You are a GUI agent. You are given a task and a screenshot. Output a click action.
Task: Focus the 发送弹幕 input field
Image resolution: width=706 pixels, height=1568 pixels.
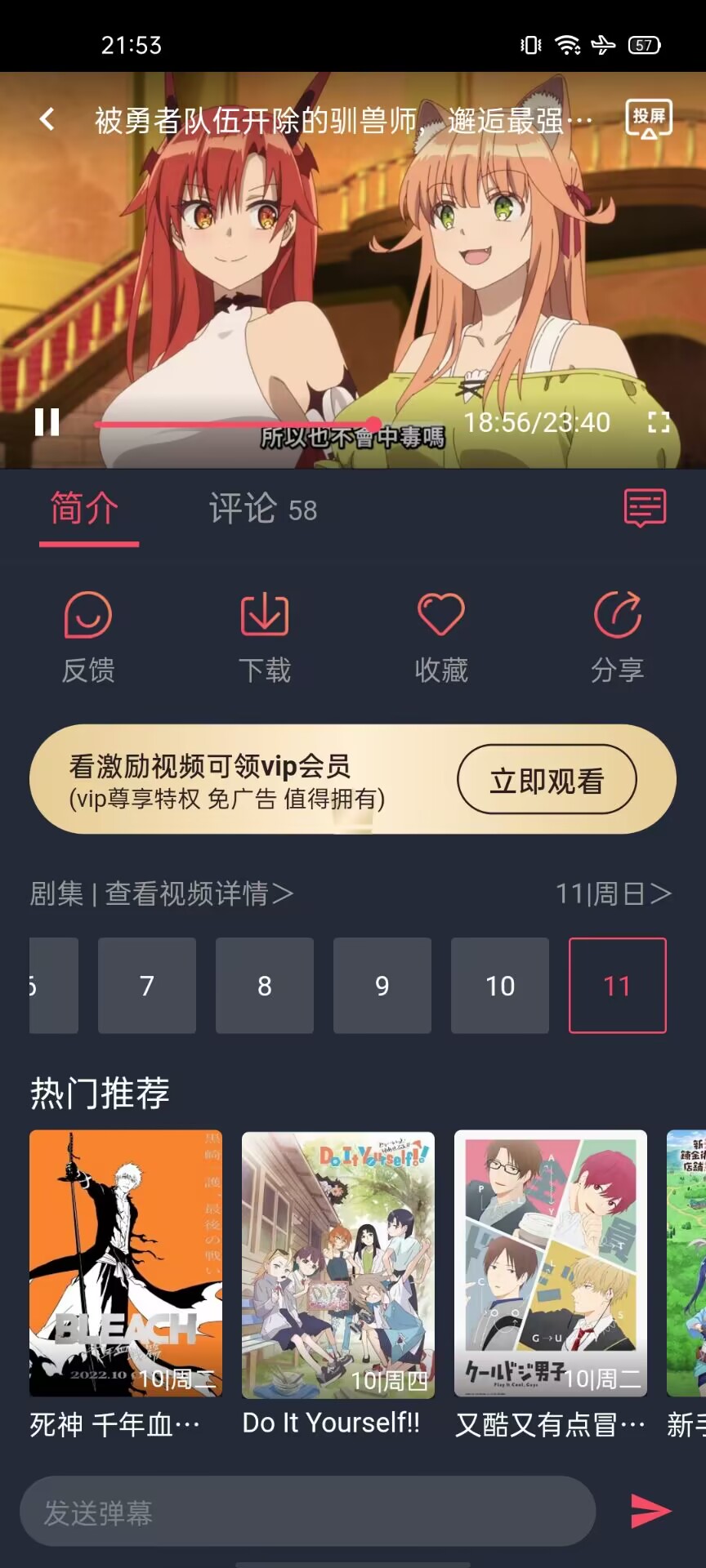pos(307,1511)
